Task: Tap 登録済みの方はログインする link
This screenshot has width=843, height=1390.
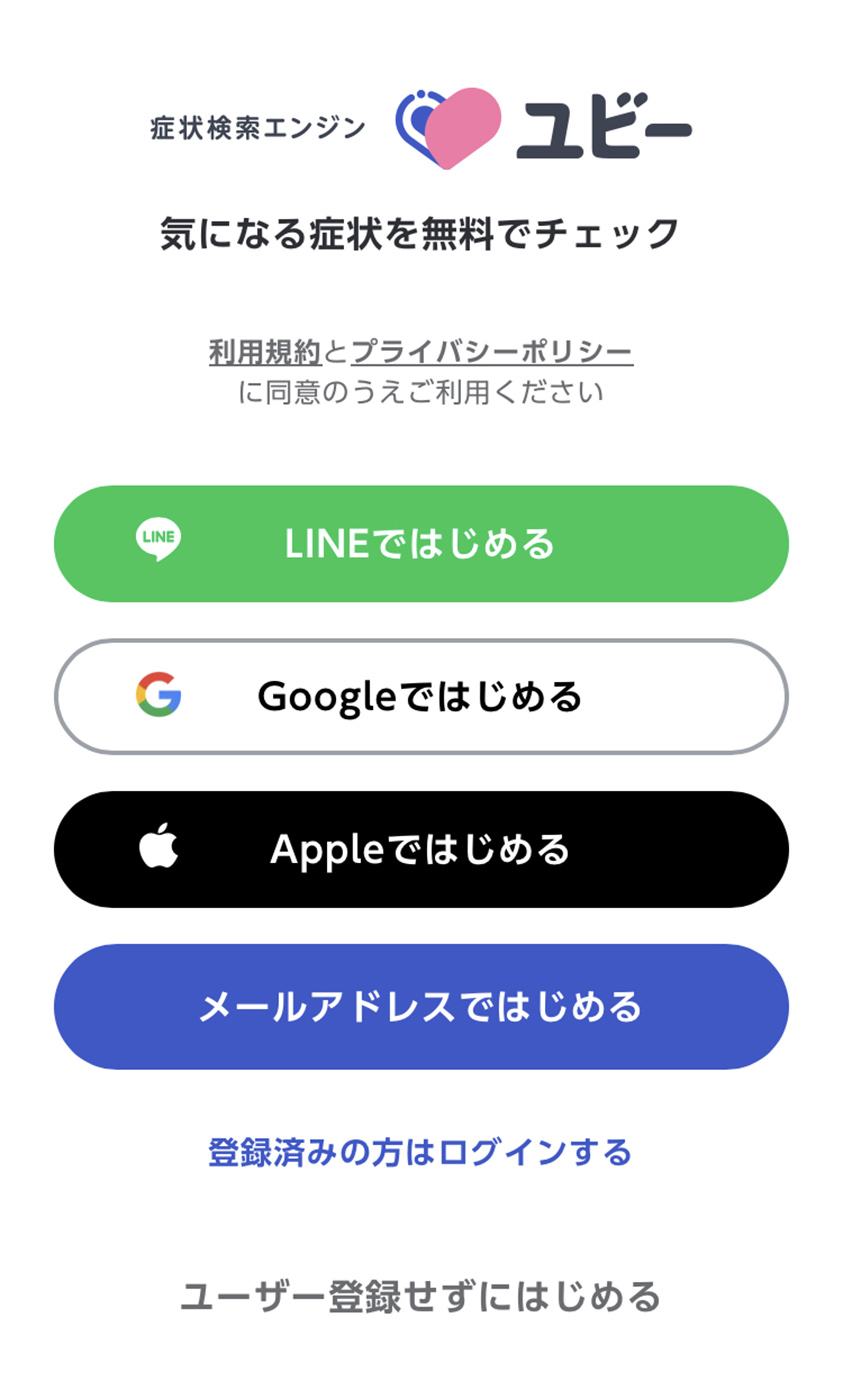Action: (x=420, y=1152)
